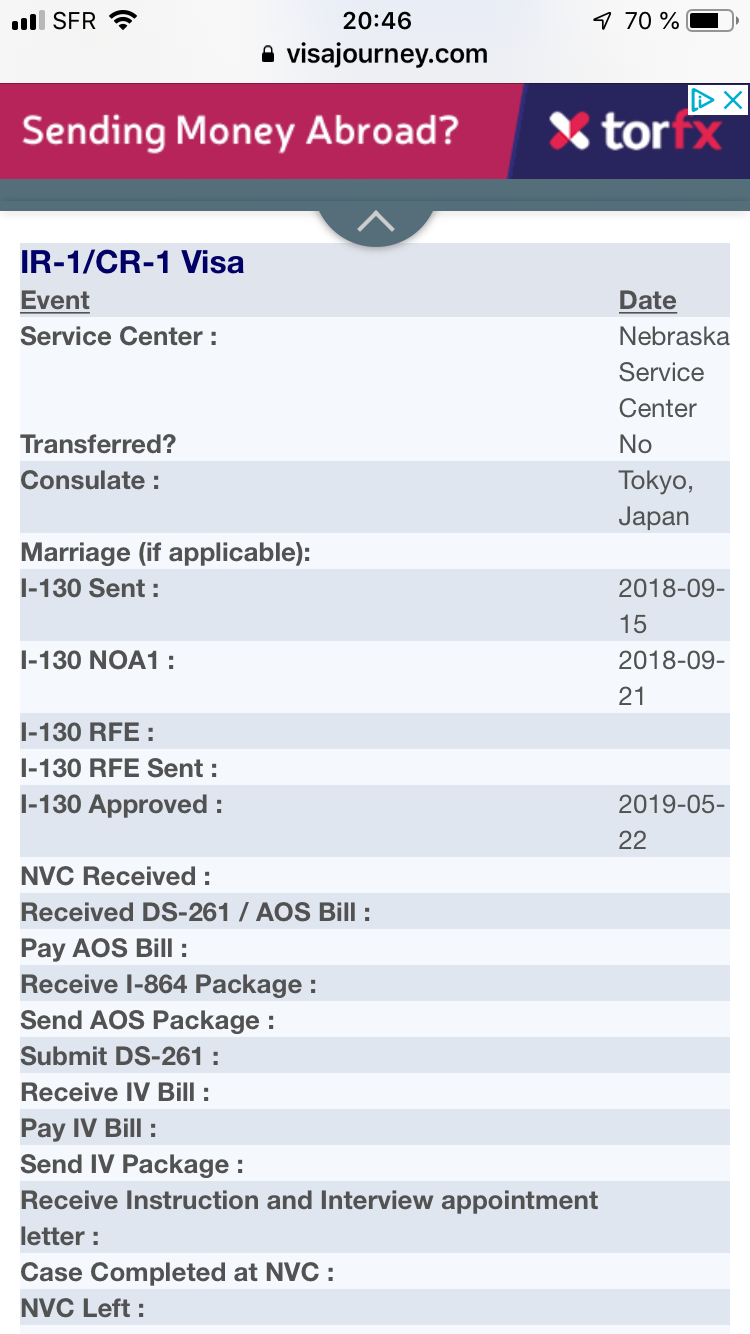The width and height of the screenshot is (750, 1334).
Task: Open the ad info triangle icon
Action: click(704, 100)
